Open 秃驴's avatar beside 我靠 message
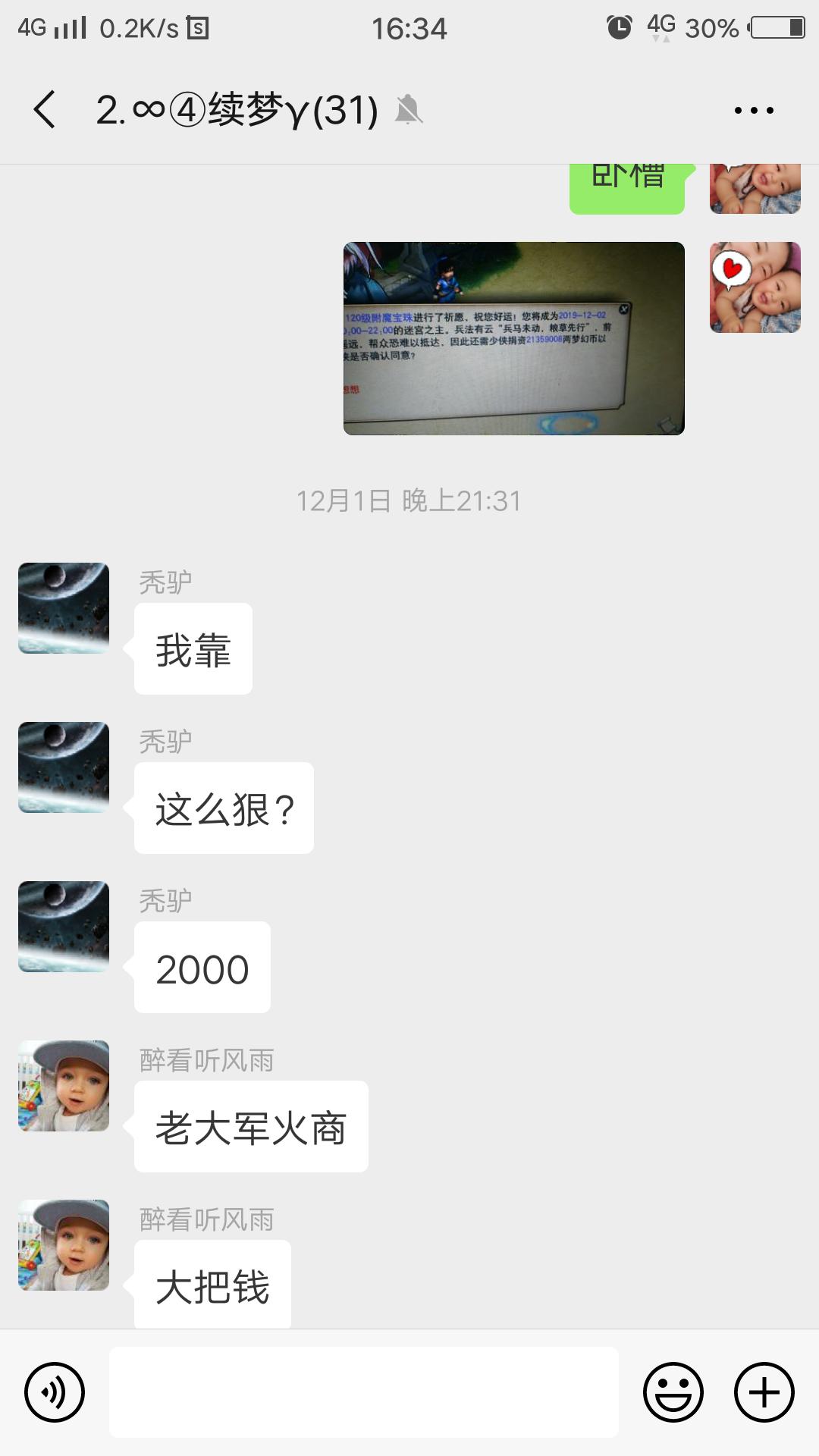 point(64,608)
